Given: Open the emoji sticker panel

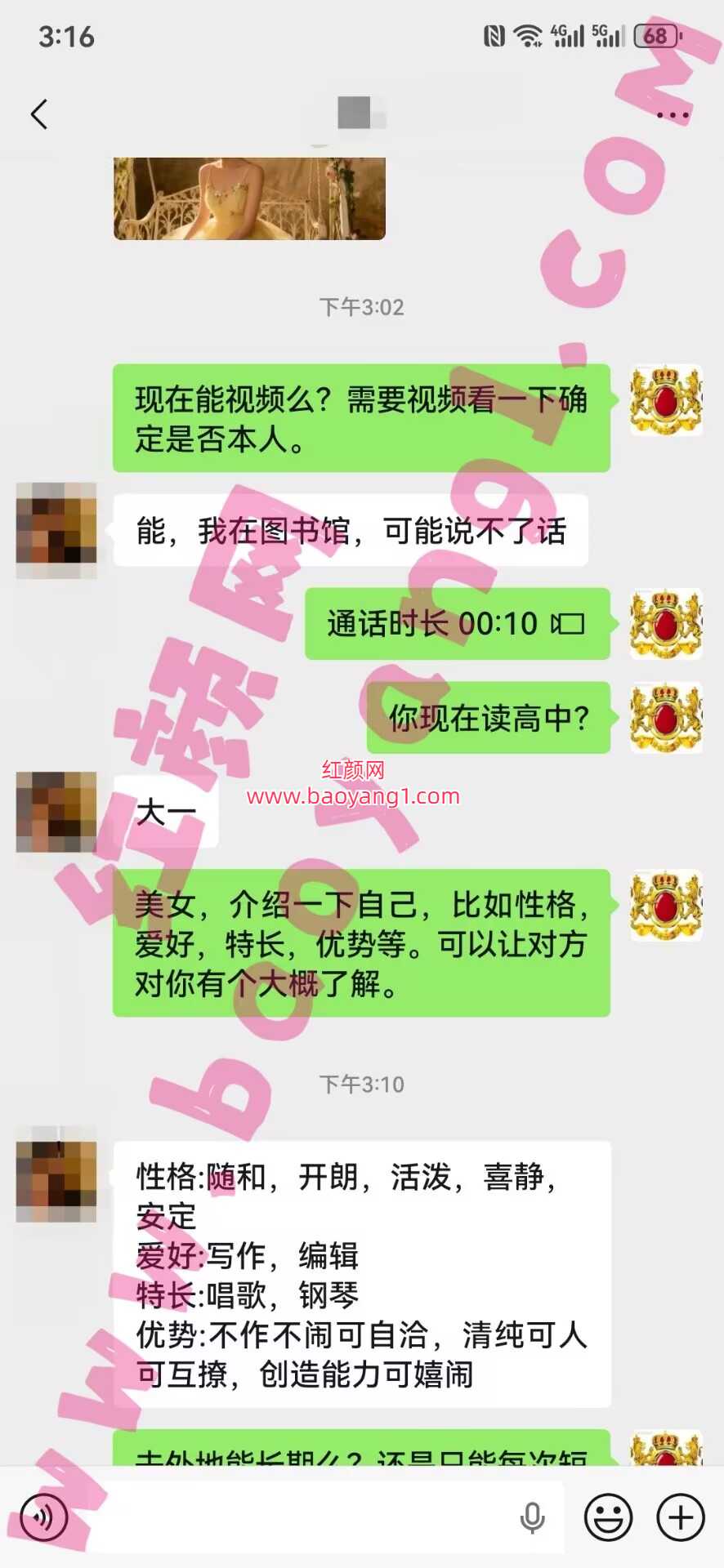Looking at the screenshot, I should [608, 1517].
